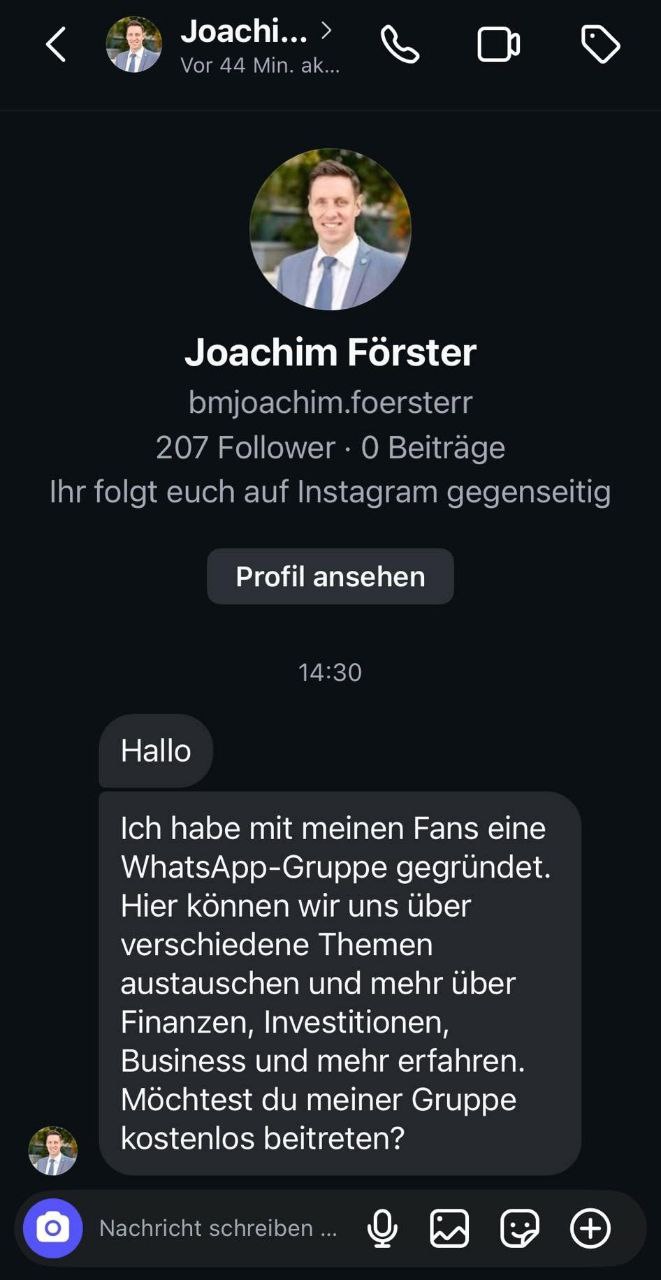The height and width of the screenshot is (1280, 661).
Task: Start a video call with Joachim
Action: pos(498,45)
